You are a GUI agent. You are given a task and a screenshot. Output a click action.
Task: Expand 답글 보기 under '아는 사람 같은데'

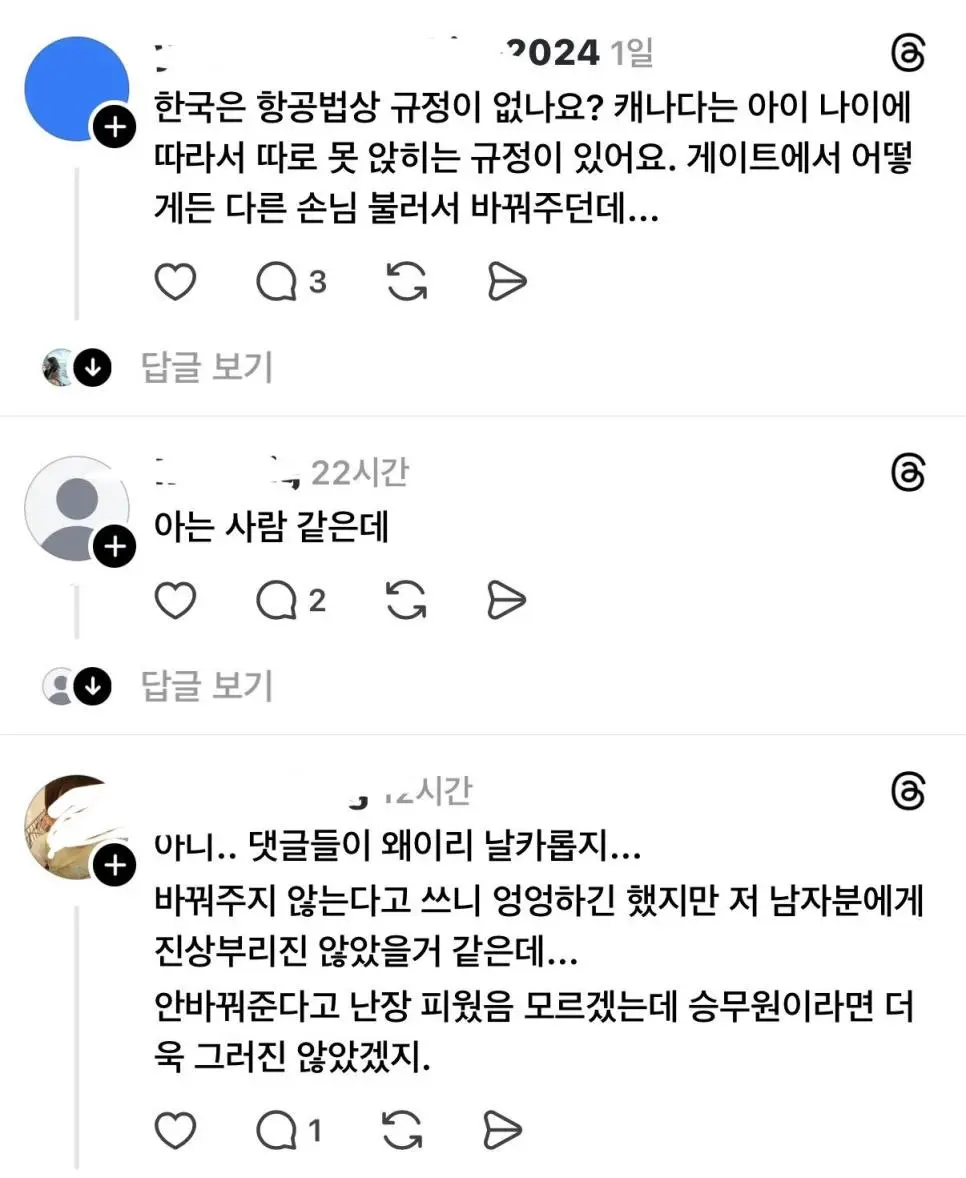pyautogui.click(x=207, y=686)
